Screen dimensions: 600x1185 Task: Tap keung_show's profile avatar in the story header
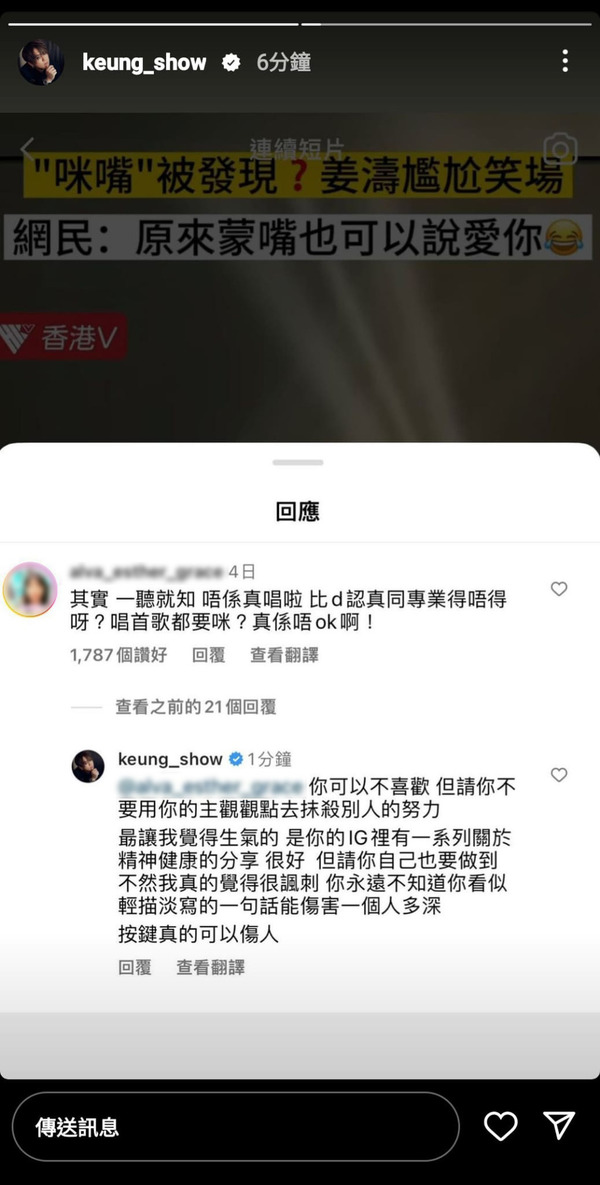click(x=42, y=63)
